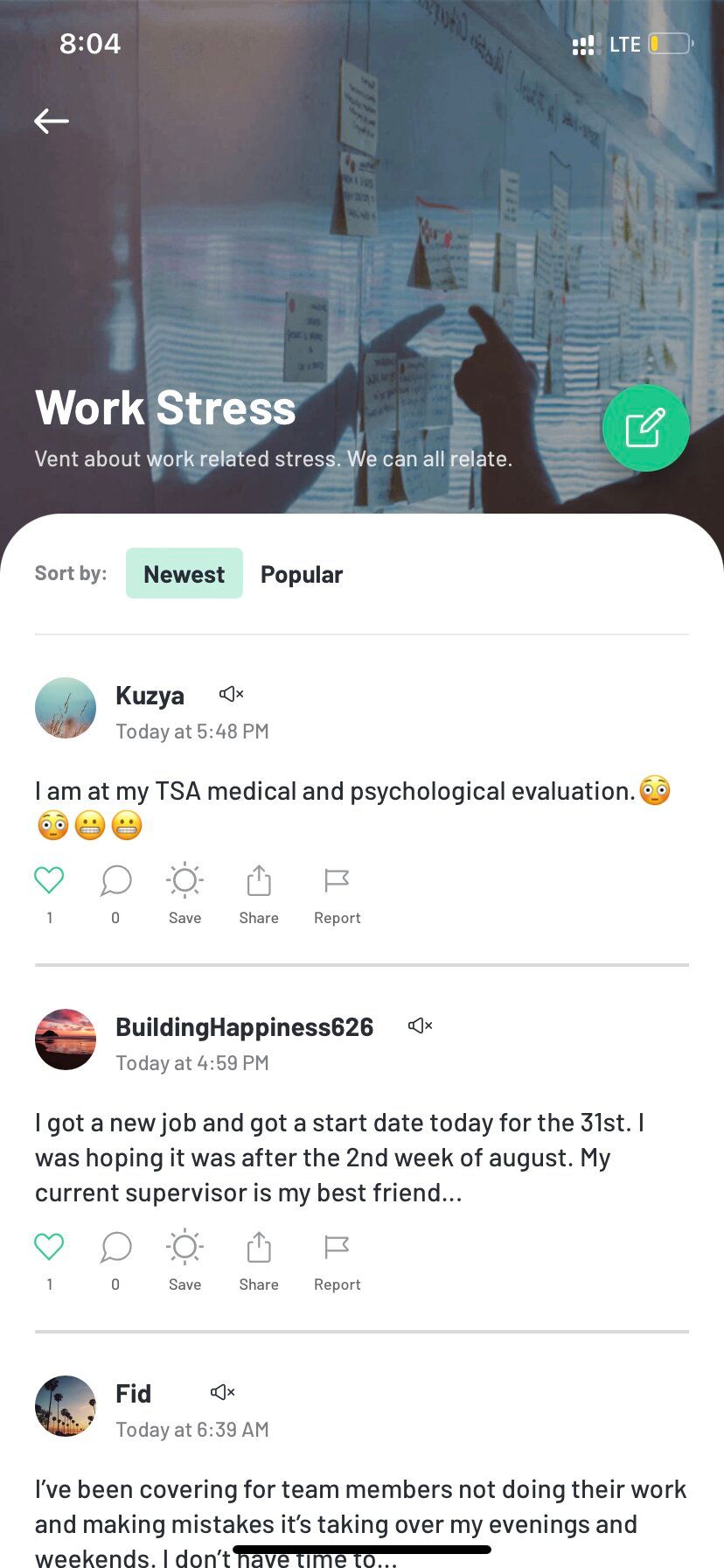Go back using the arrow

click(x=52, y=121)
